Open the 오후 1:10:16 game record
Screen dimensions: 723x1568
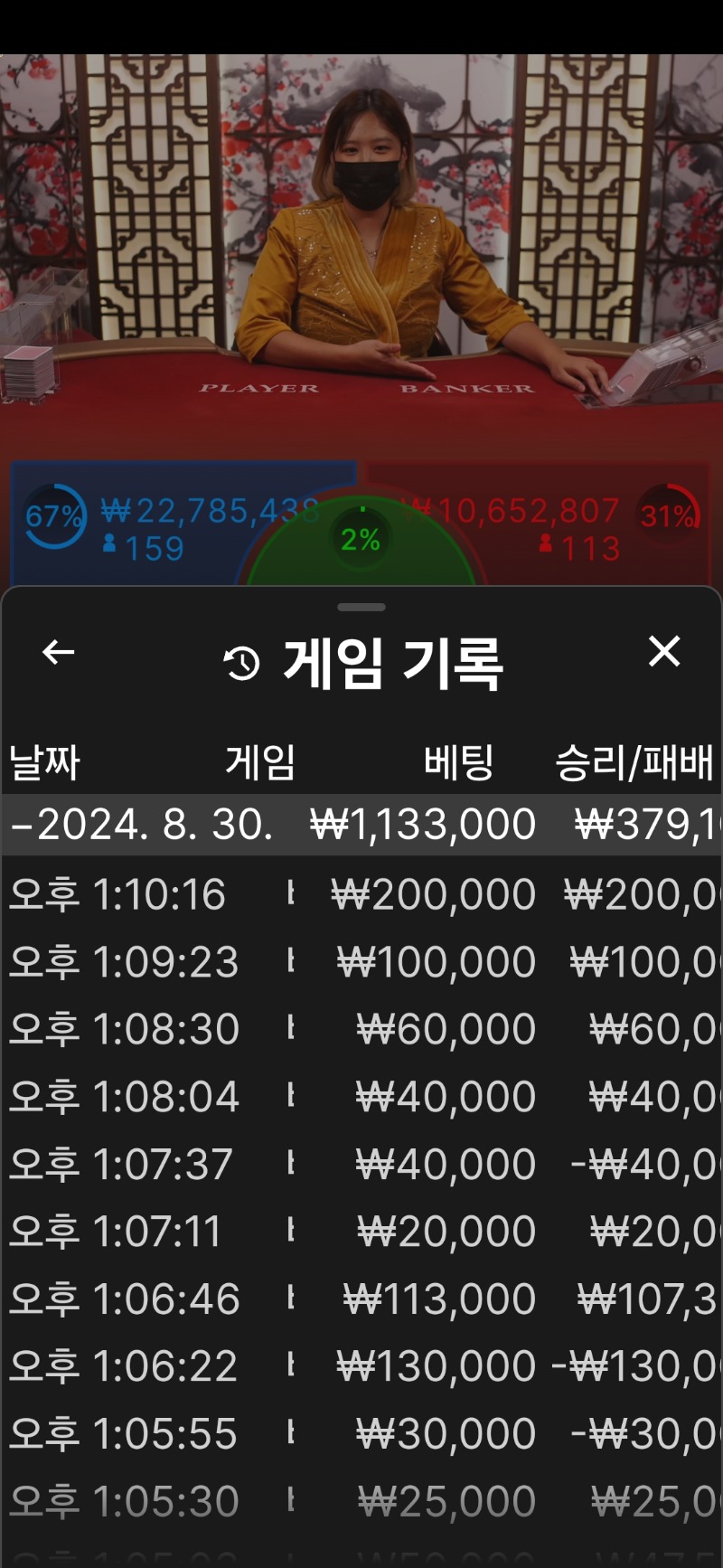pyautogui.click(x=361, y=894)
